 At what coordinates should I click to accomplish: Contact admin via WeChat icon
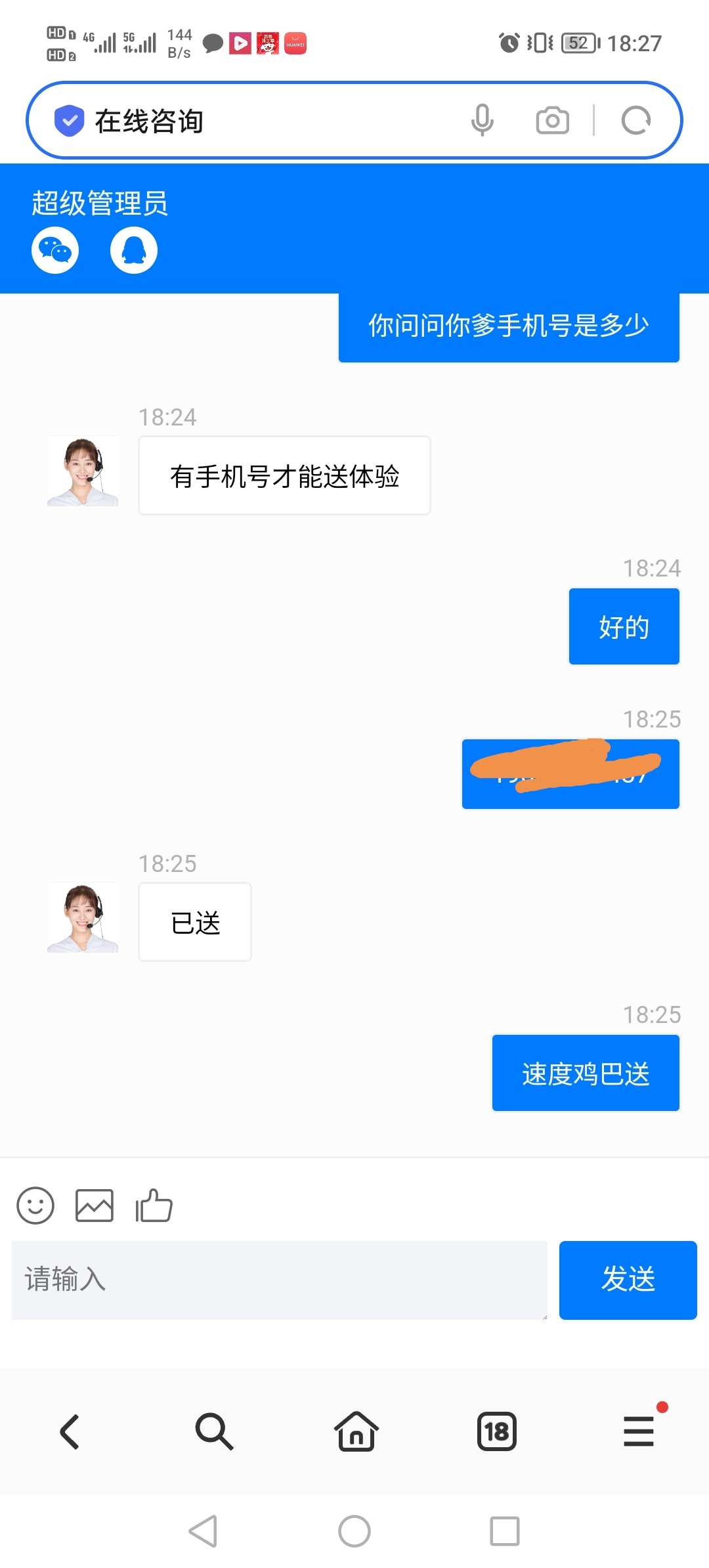pyautogui.click(x=55, y=250)
